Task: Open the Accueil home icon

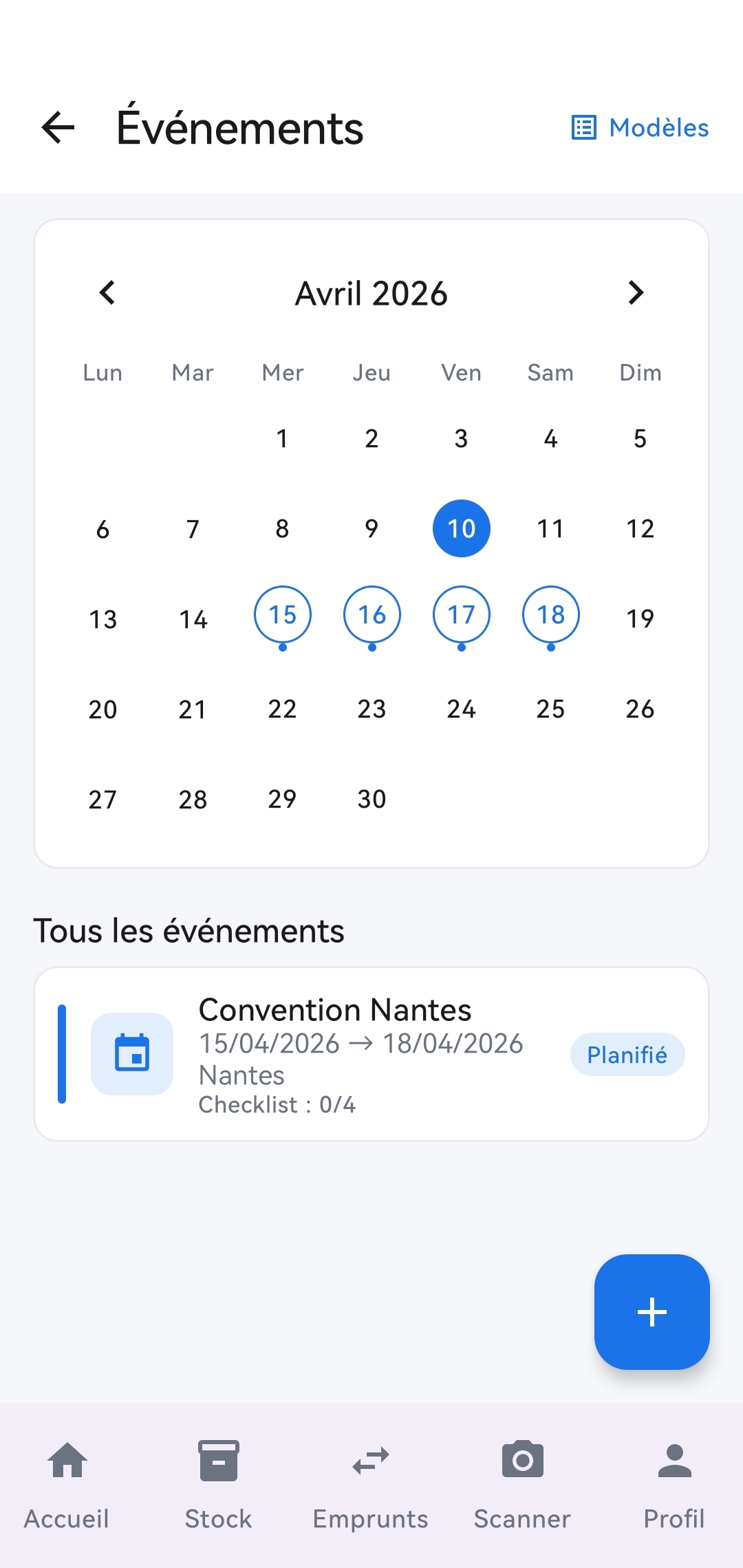Action: click(x=67, y=1461)
